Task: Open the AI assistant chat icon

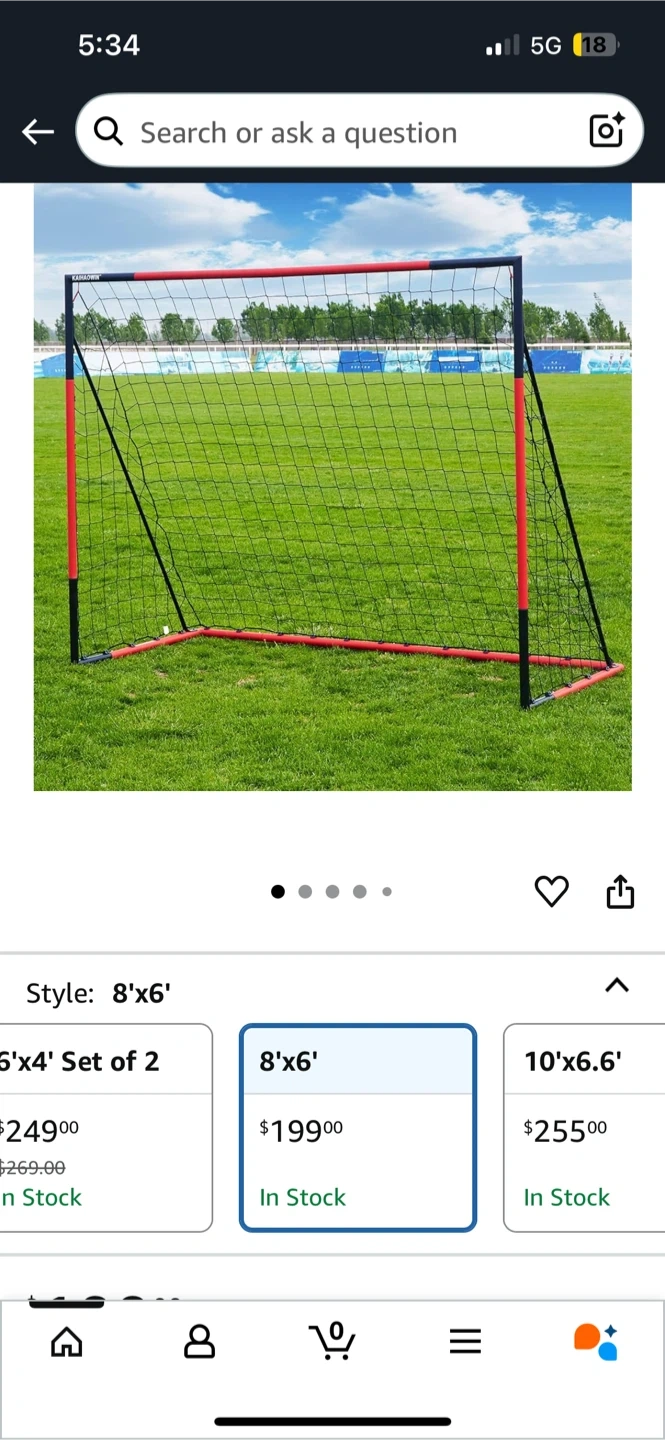Action: click(x=596, y=1341)
